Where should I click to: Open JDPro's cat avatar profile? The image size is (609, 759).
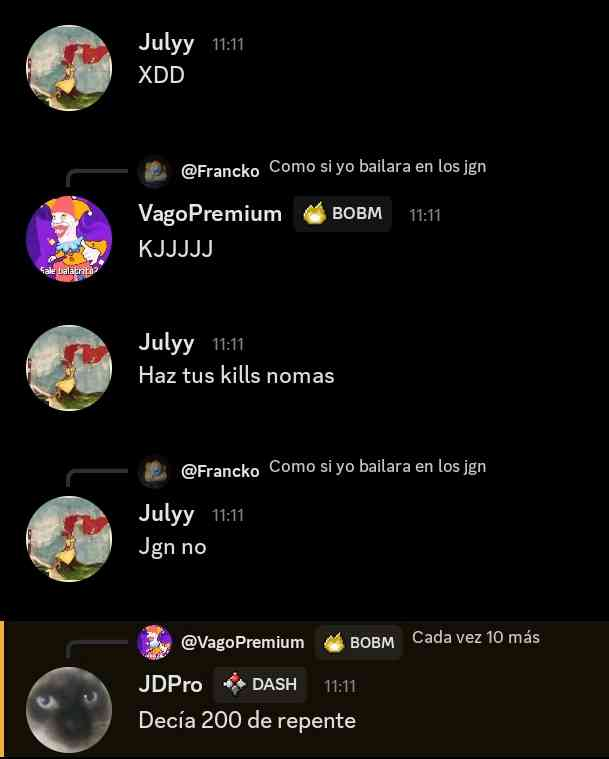pos(68,709)
